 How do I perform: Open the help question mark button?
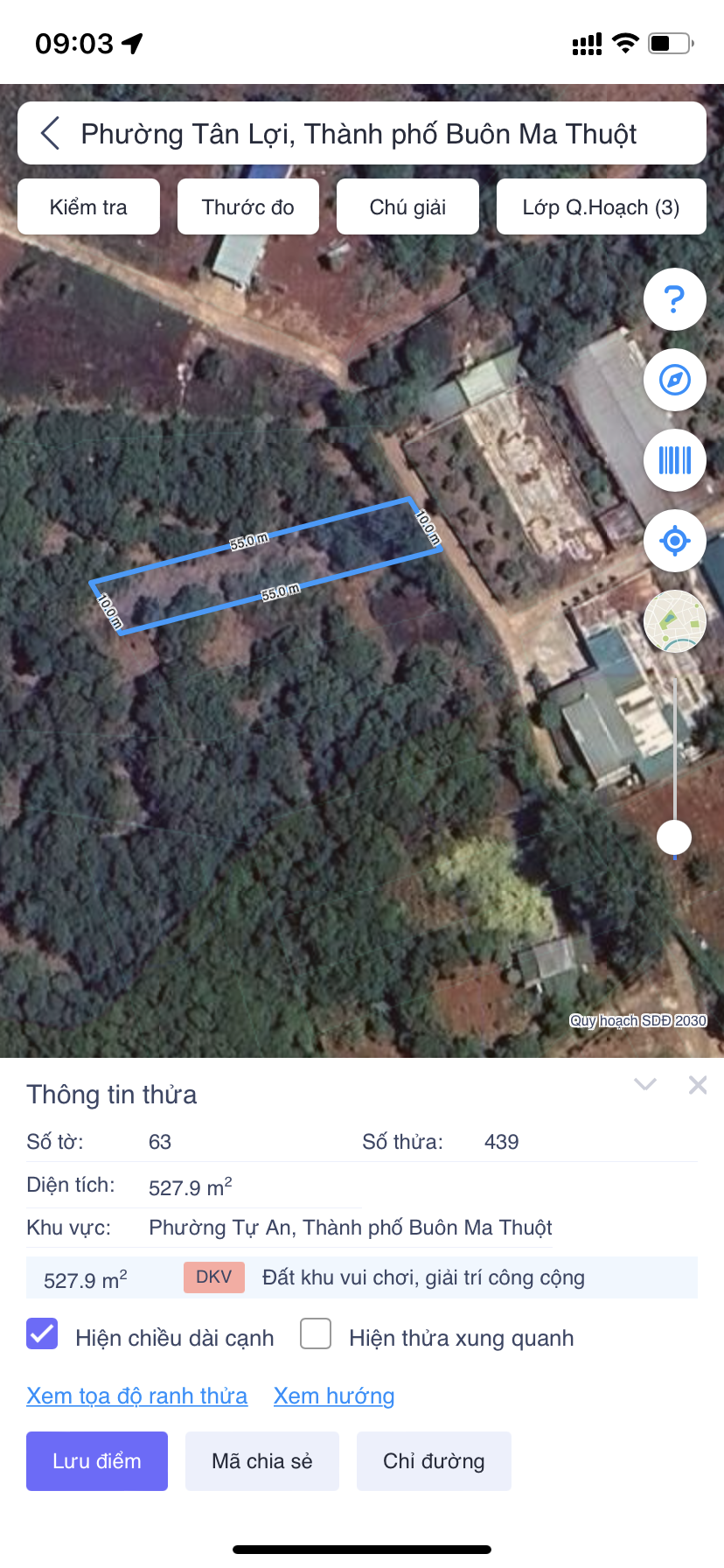tap(674, 300)
